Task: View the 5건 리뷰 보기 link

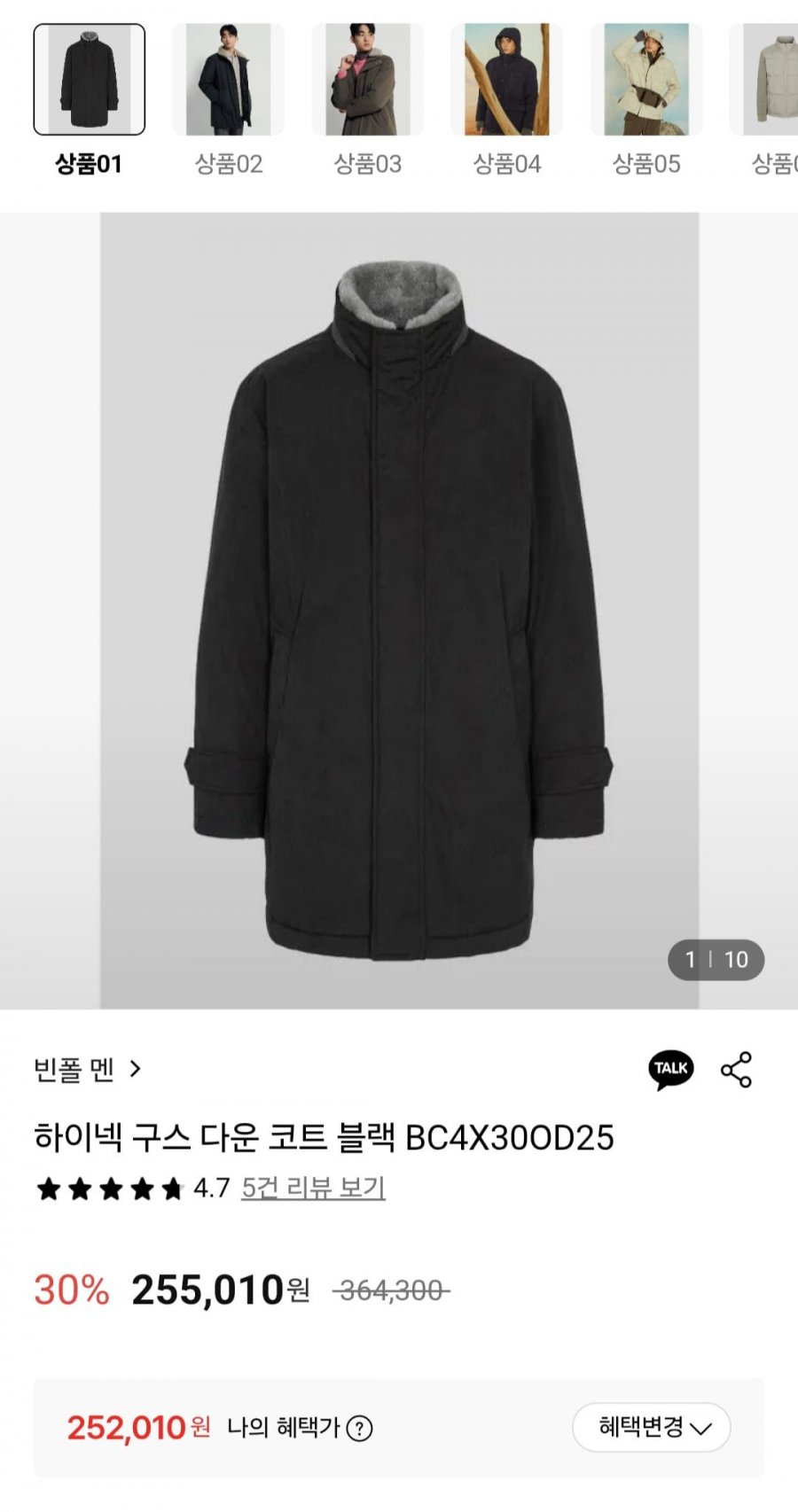Action: 313,1188
